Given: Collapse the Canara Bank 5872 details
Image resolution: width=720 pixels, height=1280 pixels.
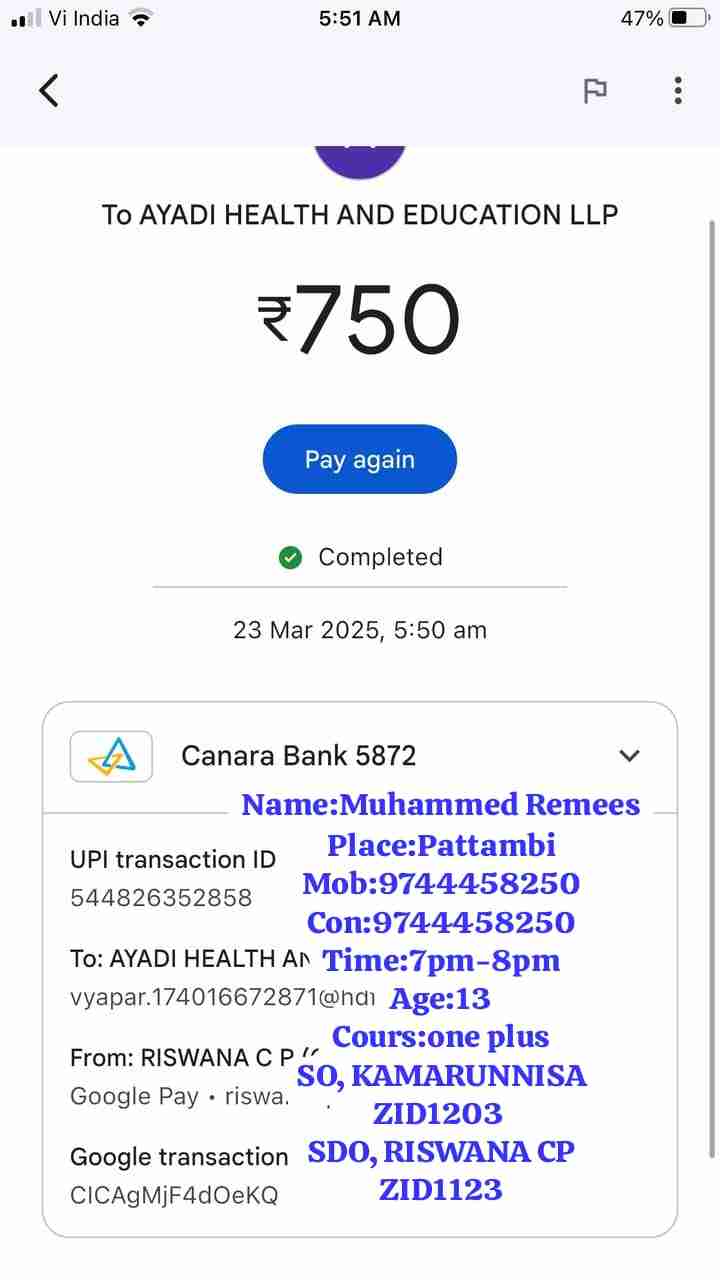Looking at the screenshot, I should [629, 756].
